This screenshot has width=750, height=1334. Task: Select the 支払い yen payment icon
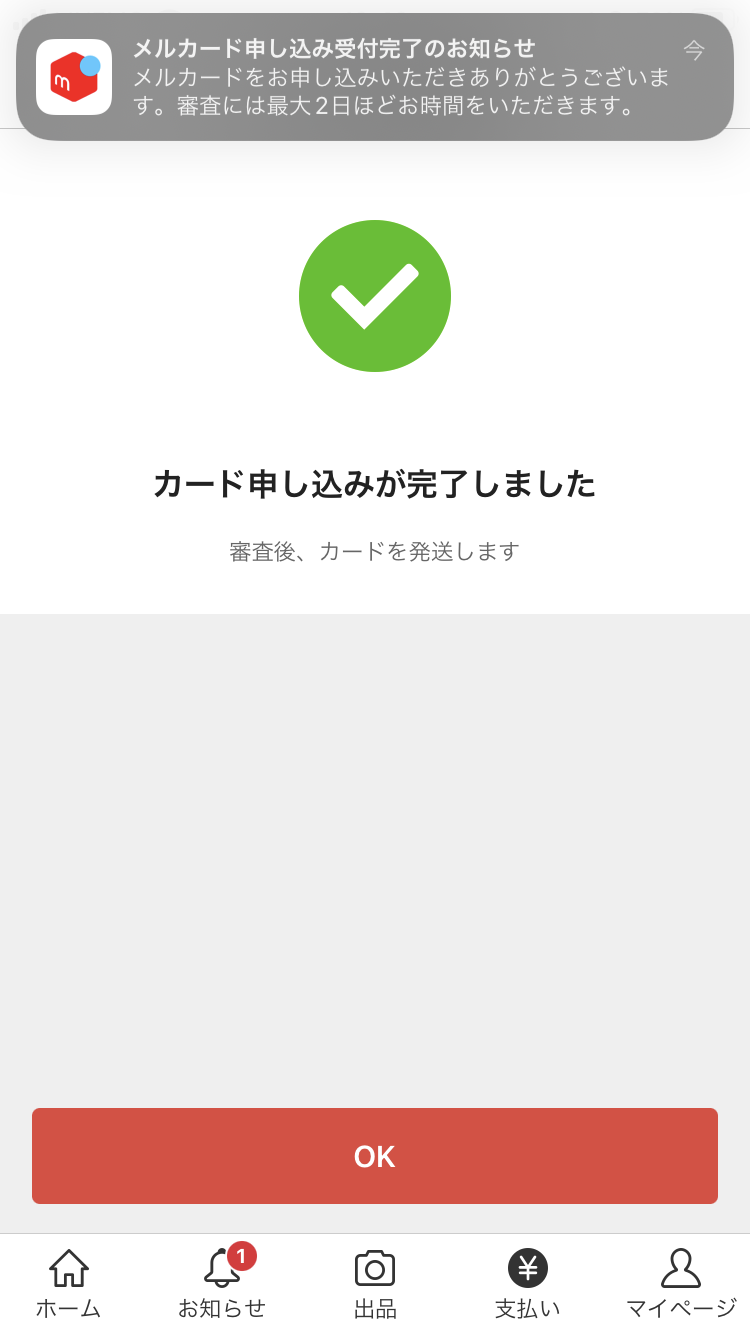(528, 1269)
